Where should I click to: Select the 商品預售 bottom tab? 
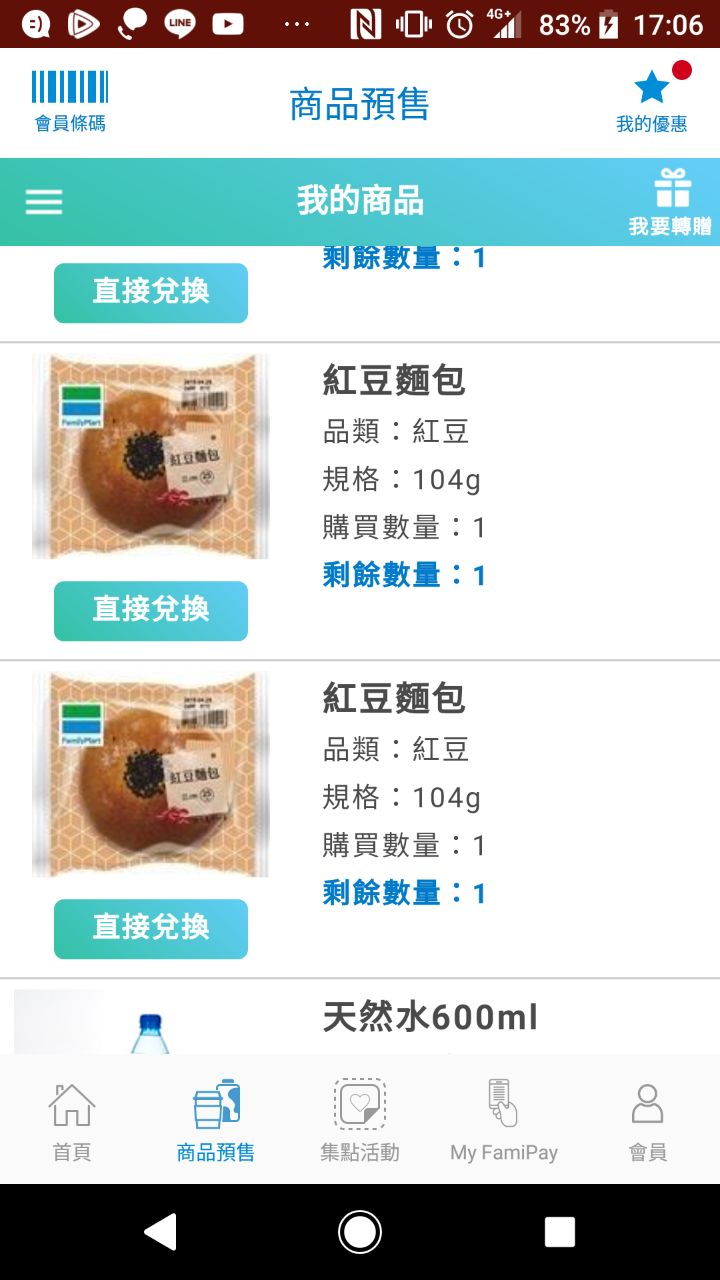click(216, 1120)
